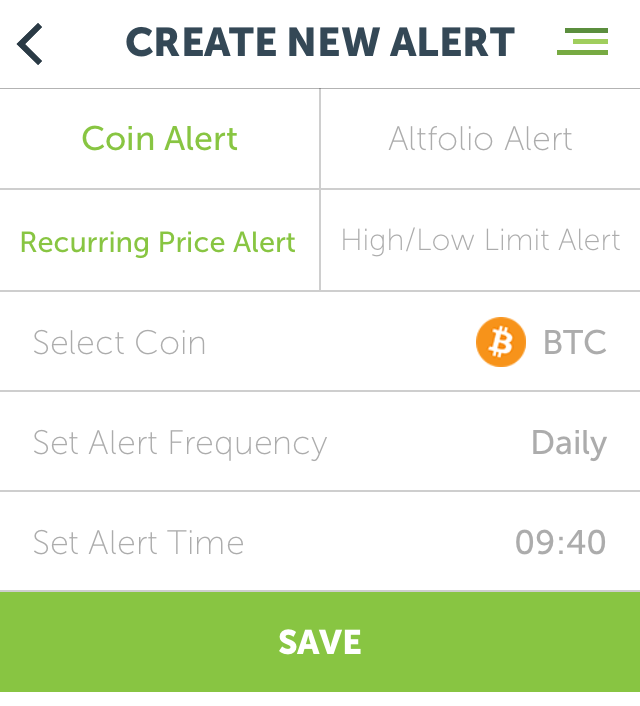Select the Recurring Price Alert option
Viewport: 640px width, 706px height.
158,242
